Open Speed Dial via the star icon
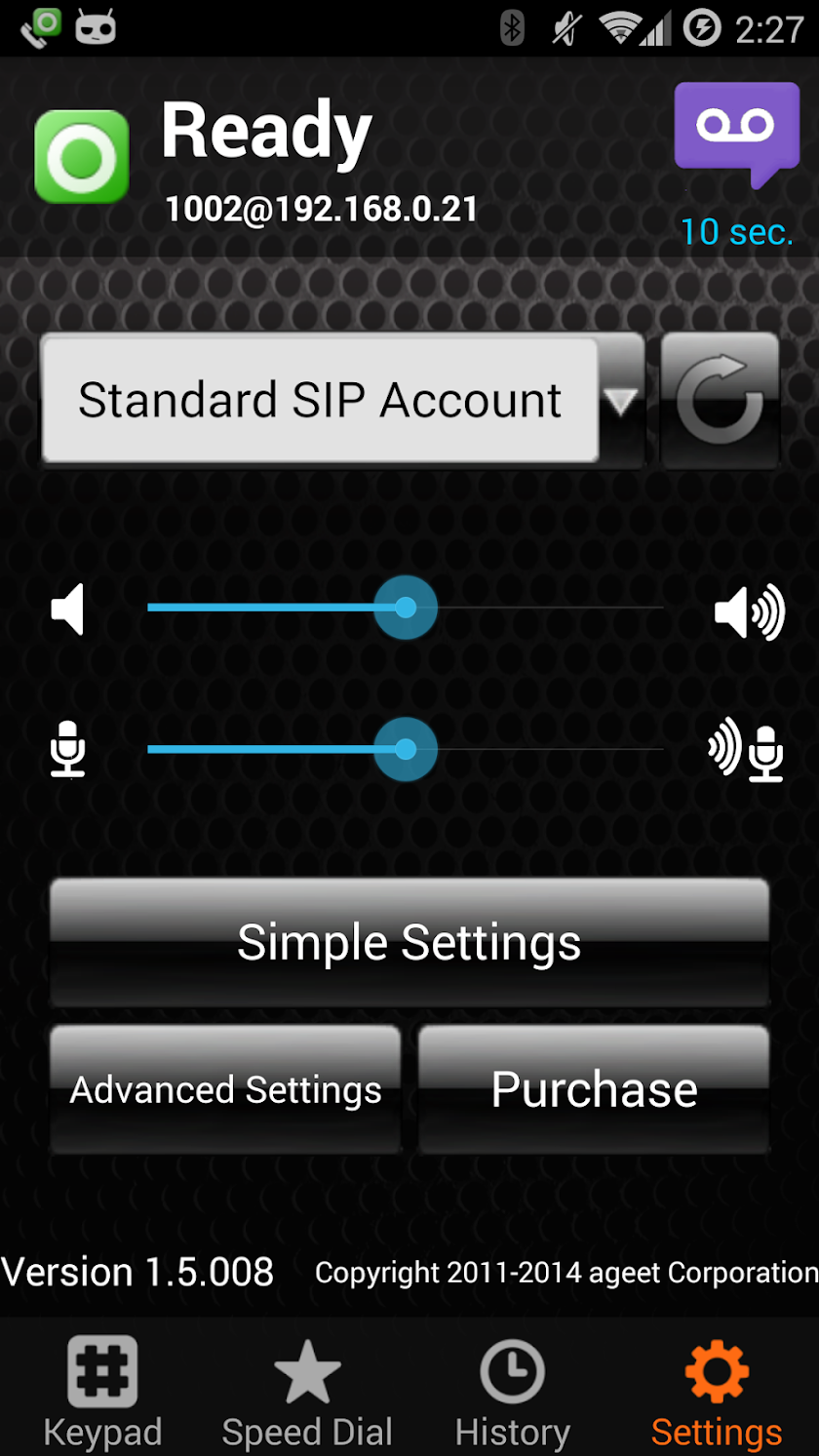This screenshot has height=1456, width=819. (x=307, y=1370)
